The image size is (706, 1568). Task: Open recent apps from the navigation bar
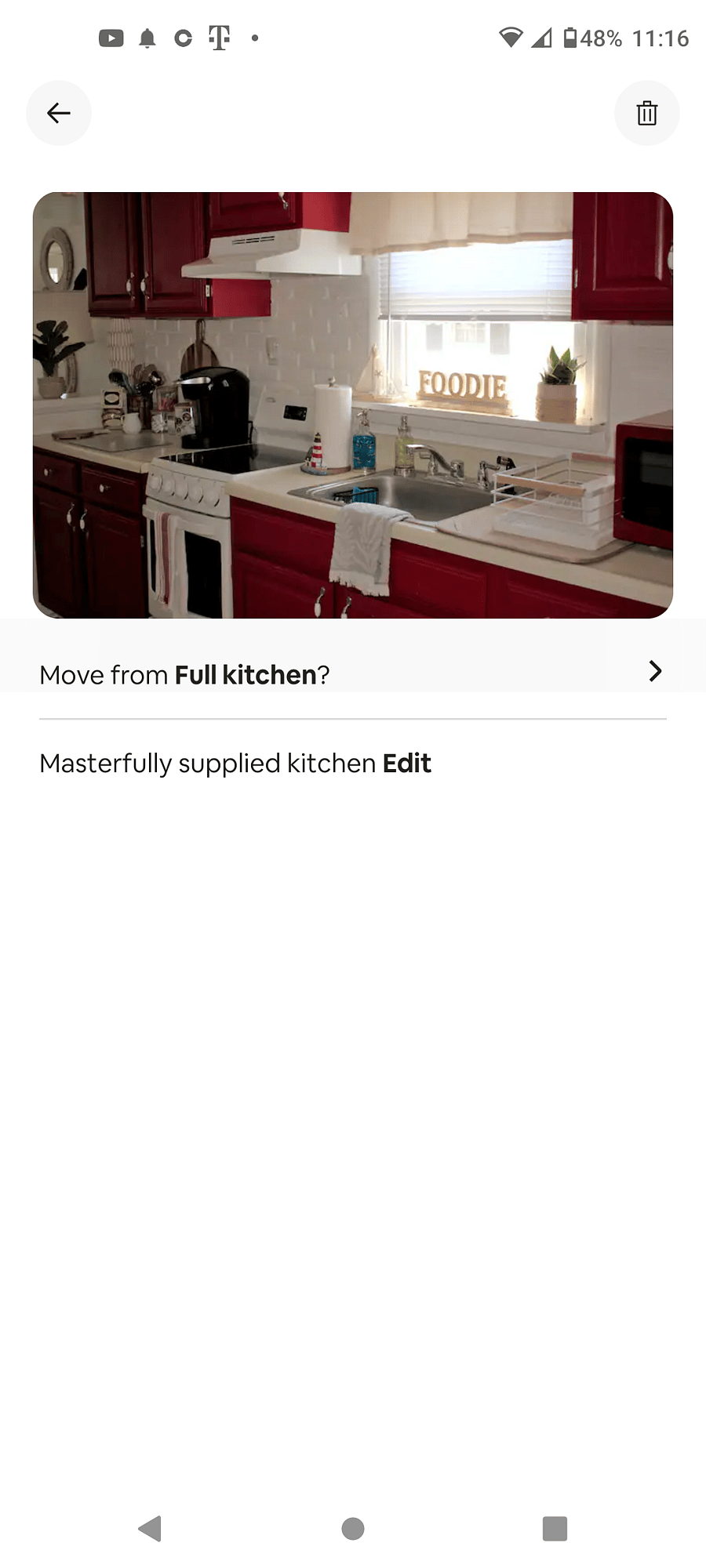tap(555, 1528)
